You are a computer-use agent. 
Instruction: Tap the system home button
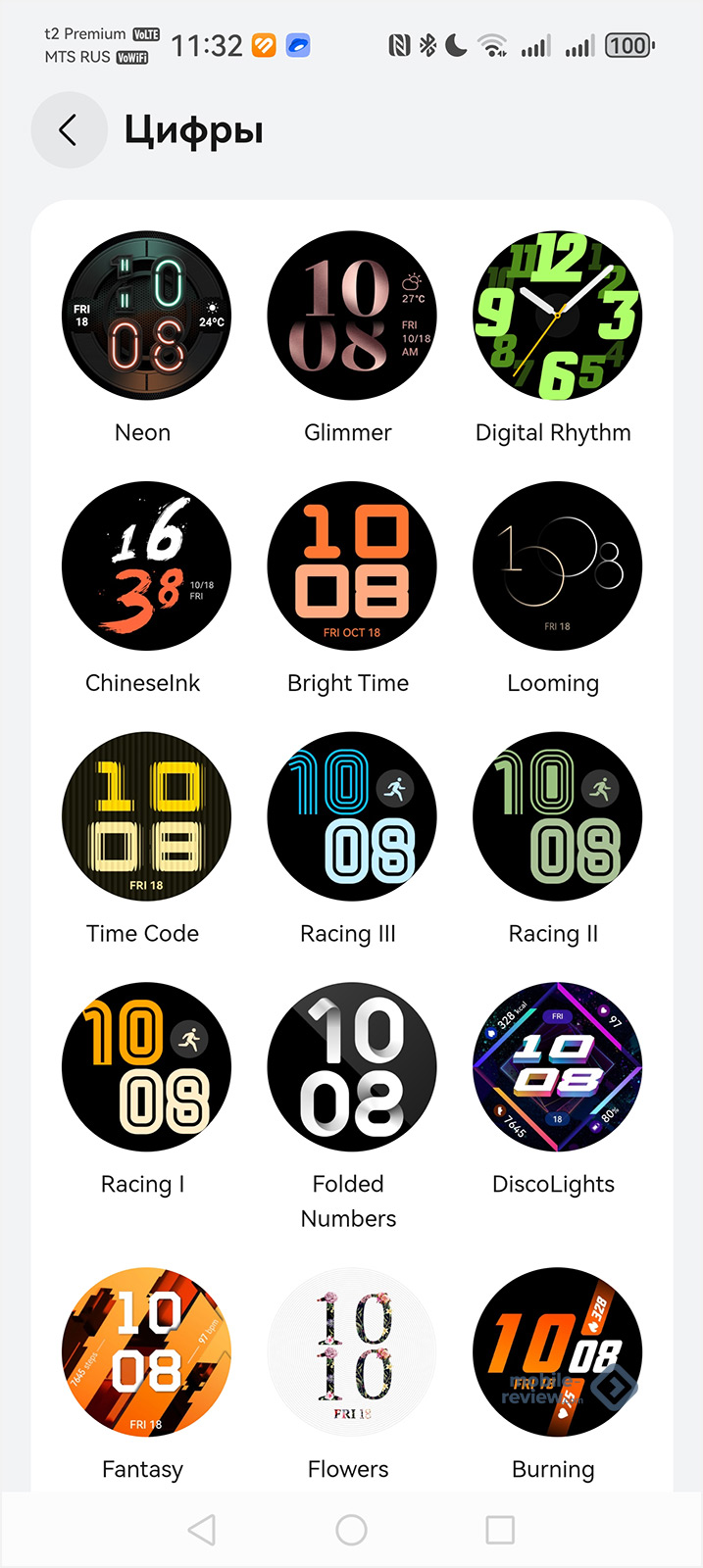click(351, 1530)
